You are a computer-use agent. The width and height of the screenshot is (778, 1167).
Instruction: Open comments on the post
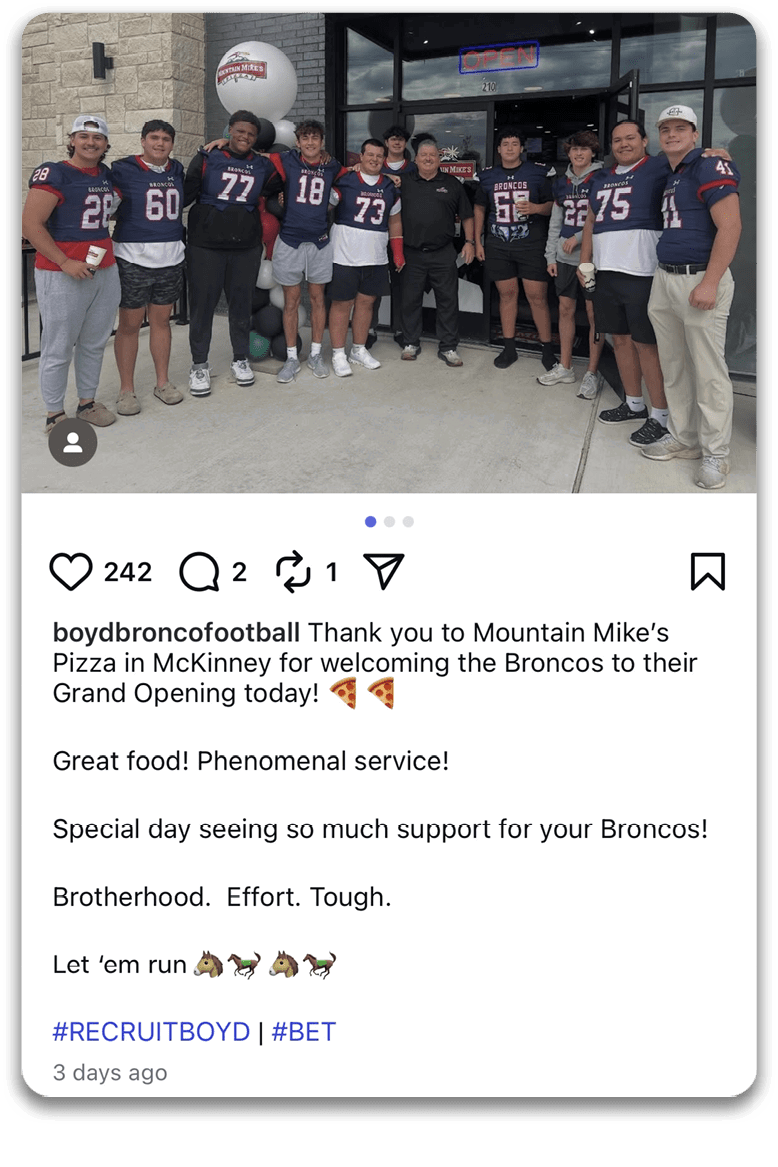199,572
